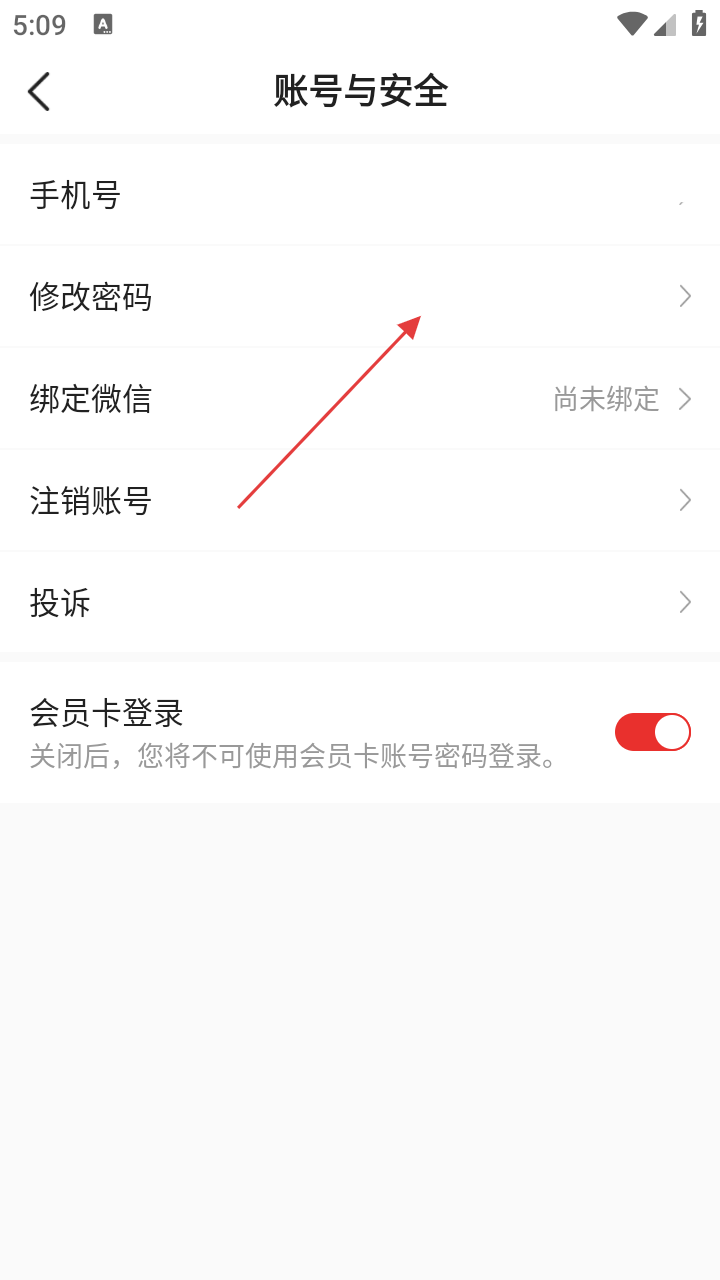Turn off the 会员卡登录 switch
The height and width of the screenshot is (1280, 720).
[652, 732]
